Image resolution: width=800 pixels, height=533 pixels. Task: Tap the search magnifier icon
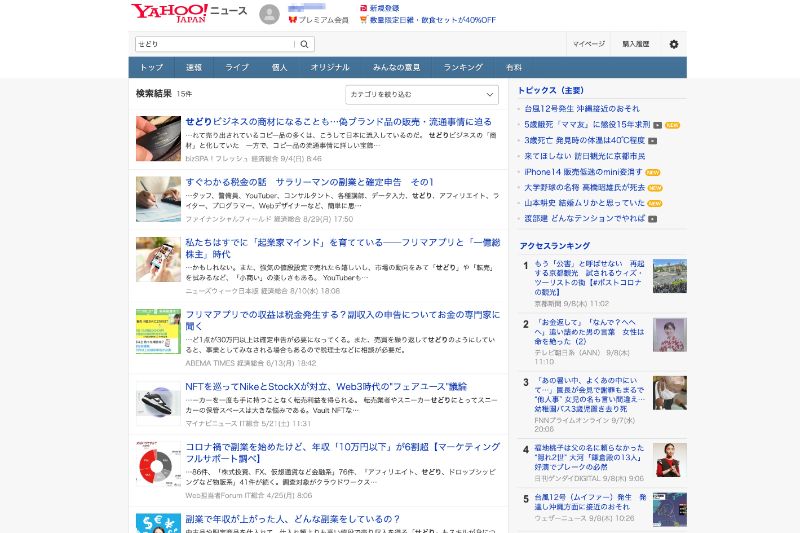pos(305,44)
